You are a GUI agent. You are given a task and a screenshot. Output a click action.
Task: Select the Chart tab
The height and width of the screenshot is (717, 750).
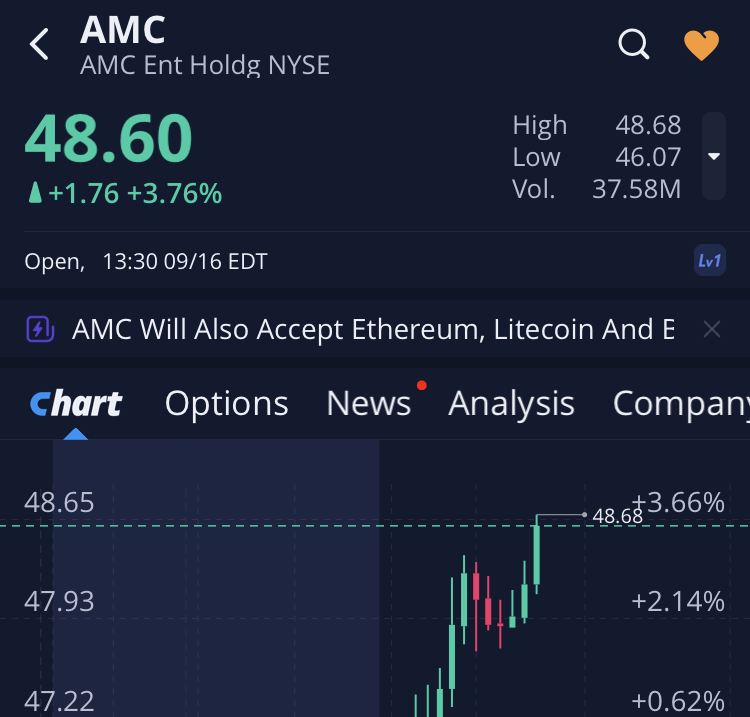pos(76,403)
